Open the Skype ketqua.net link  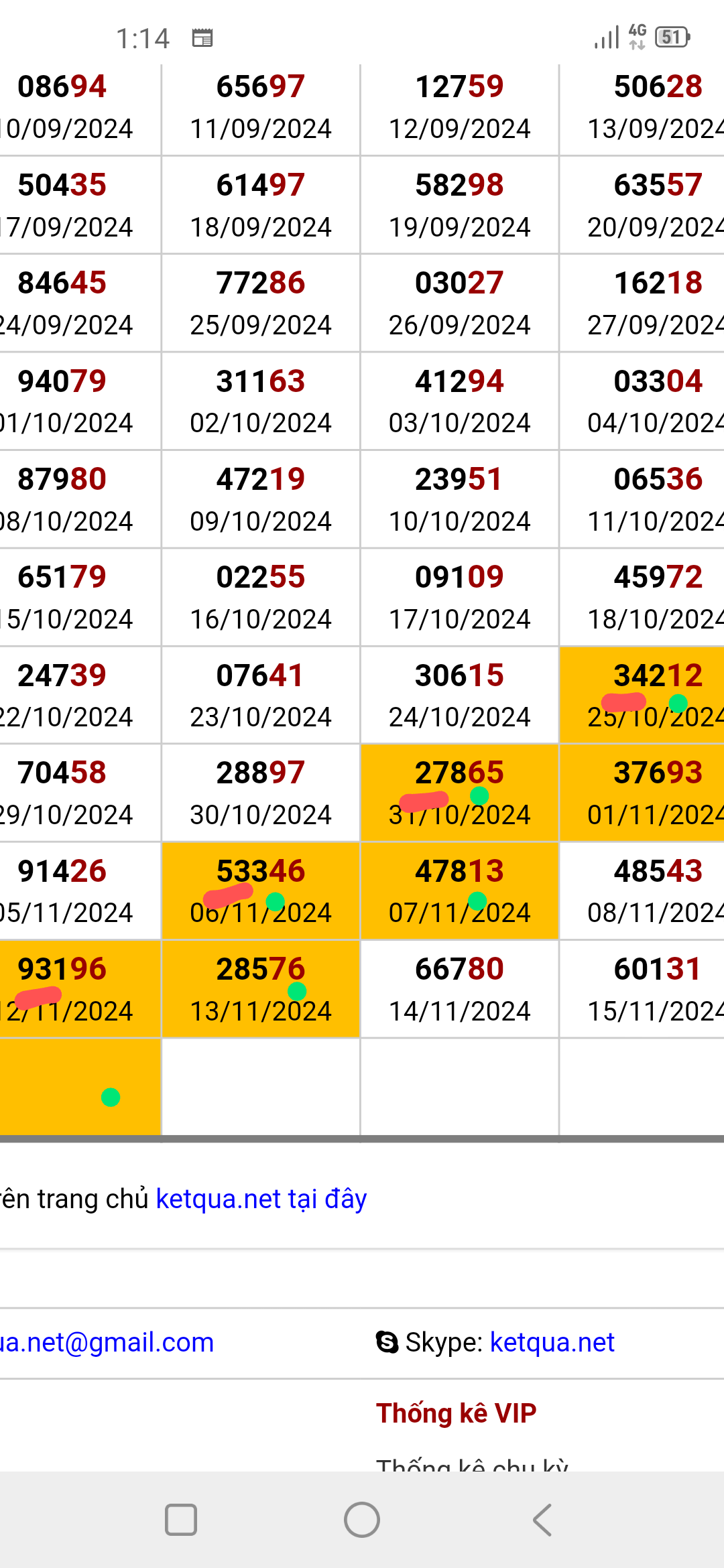coord(552,1343)
